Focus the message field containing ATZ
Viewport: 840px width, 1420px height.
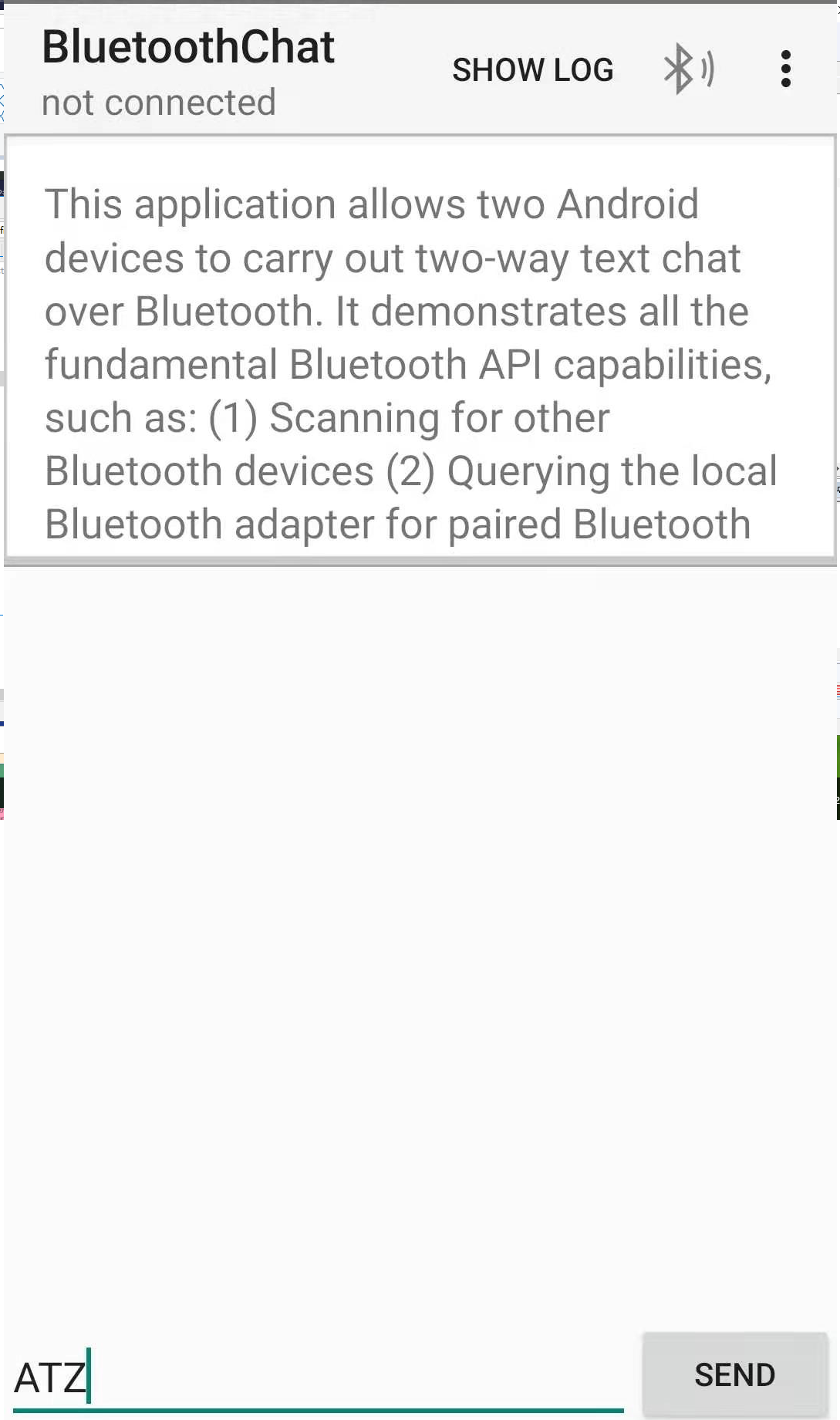point(316,1378)
